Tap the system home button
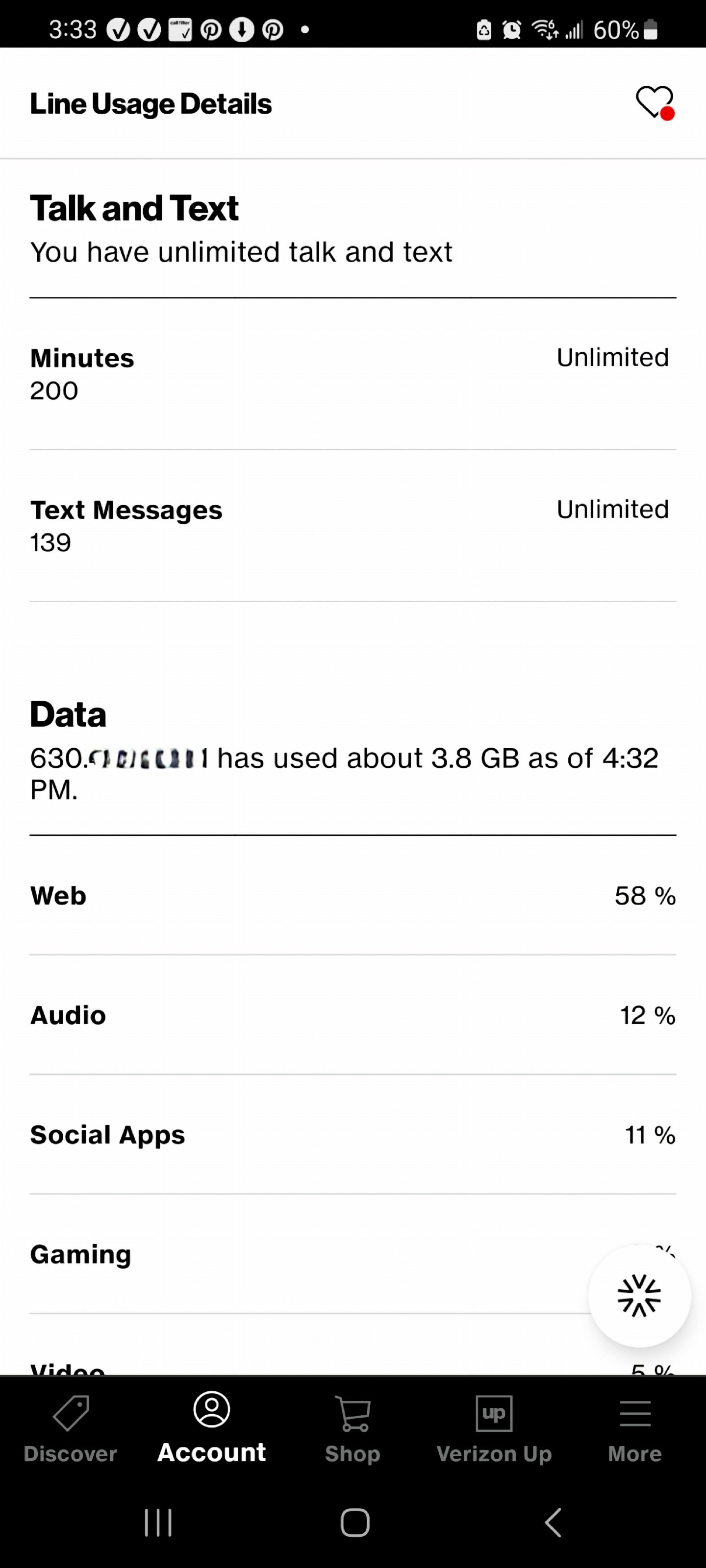Image resolution: width=706 pixels, height=1568 pixels. pos(354,1523)
